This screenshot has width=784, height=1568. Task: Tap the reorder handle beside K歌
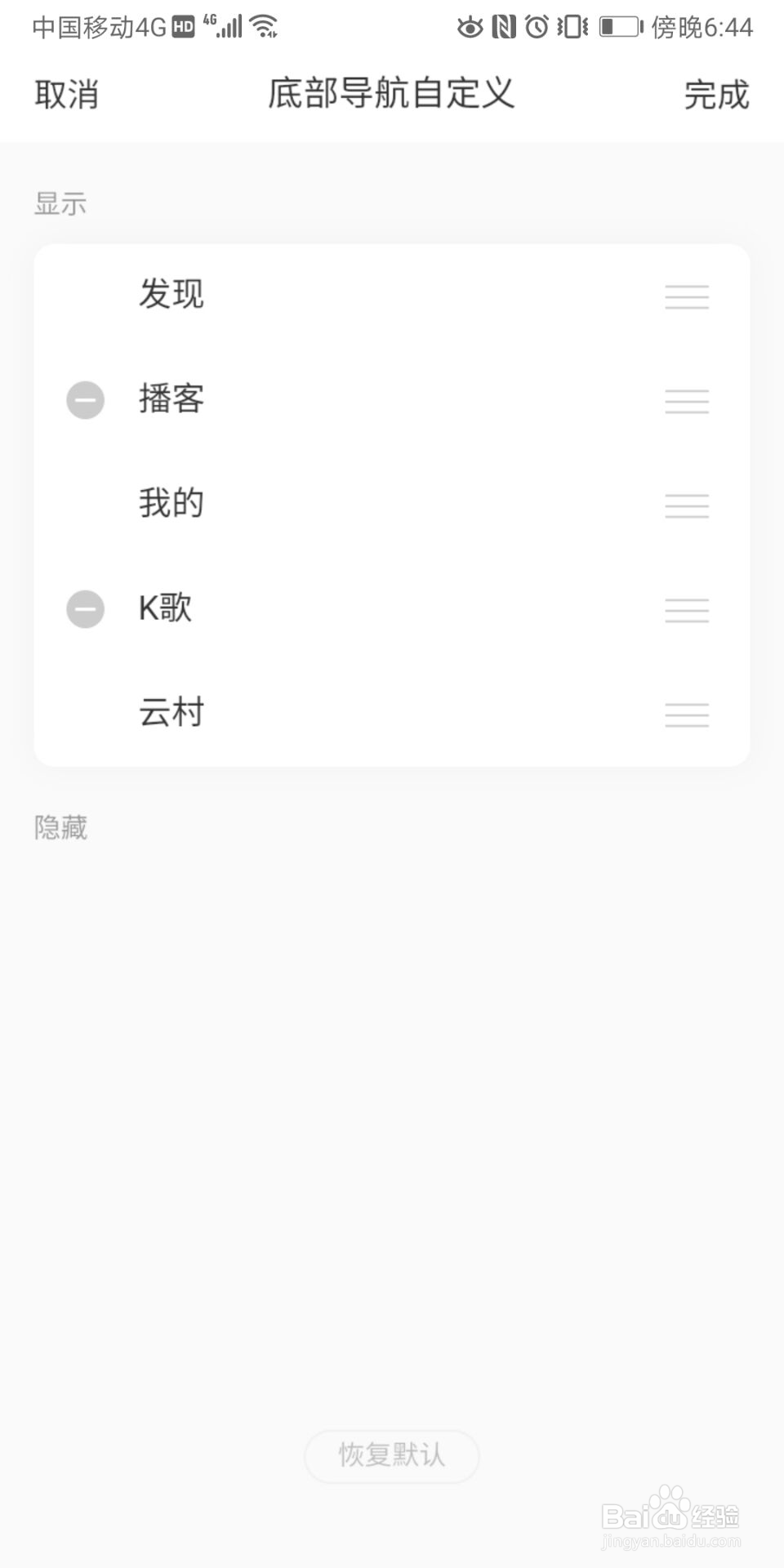(x=687, y=610)
